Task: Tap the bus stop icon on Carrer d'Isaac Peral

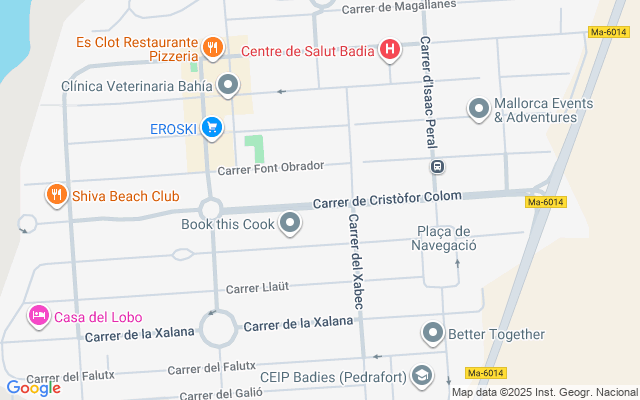Action: (x=437, y=166)
